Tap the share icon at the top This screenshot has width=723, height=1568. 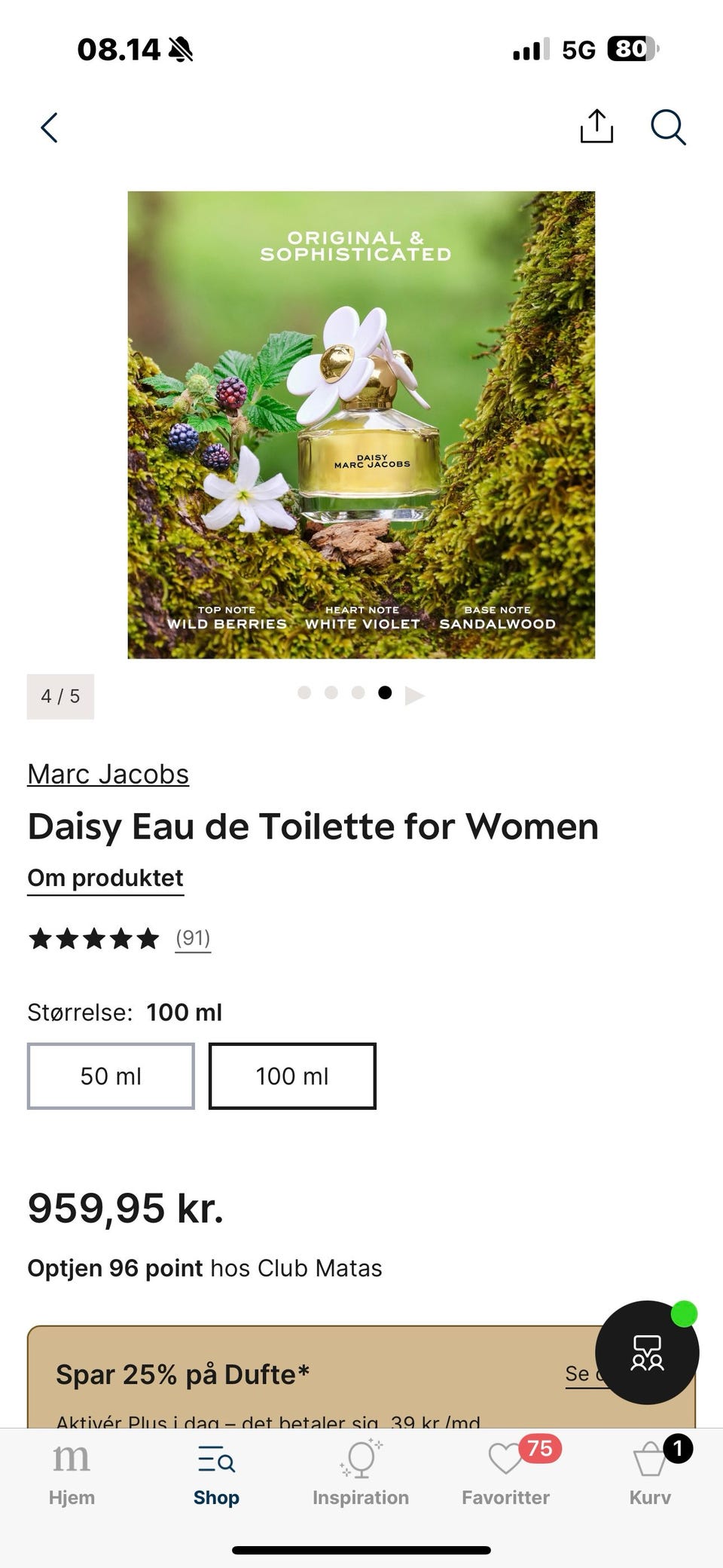[x=596, y=127]
